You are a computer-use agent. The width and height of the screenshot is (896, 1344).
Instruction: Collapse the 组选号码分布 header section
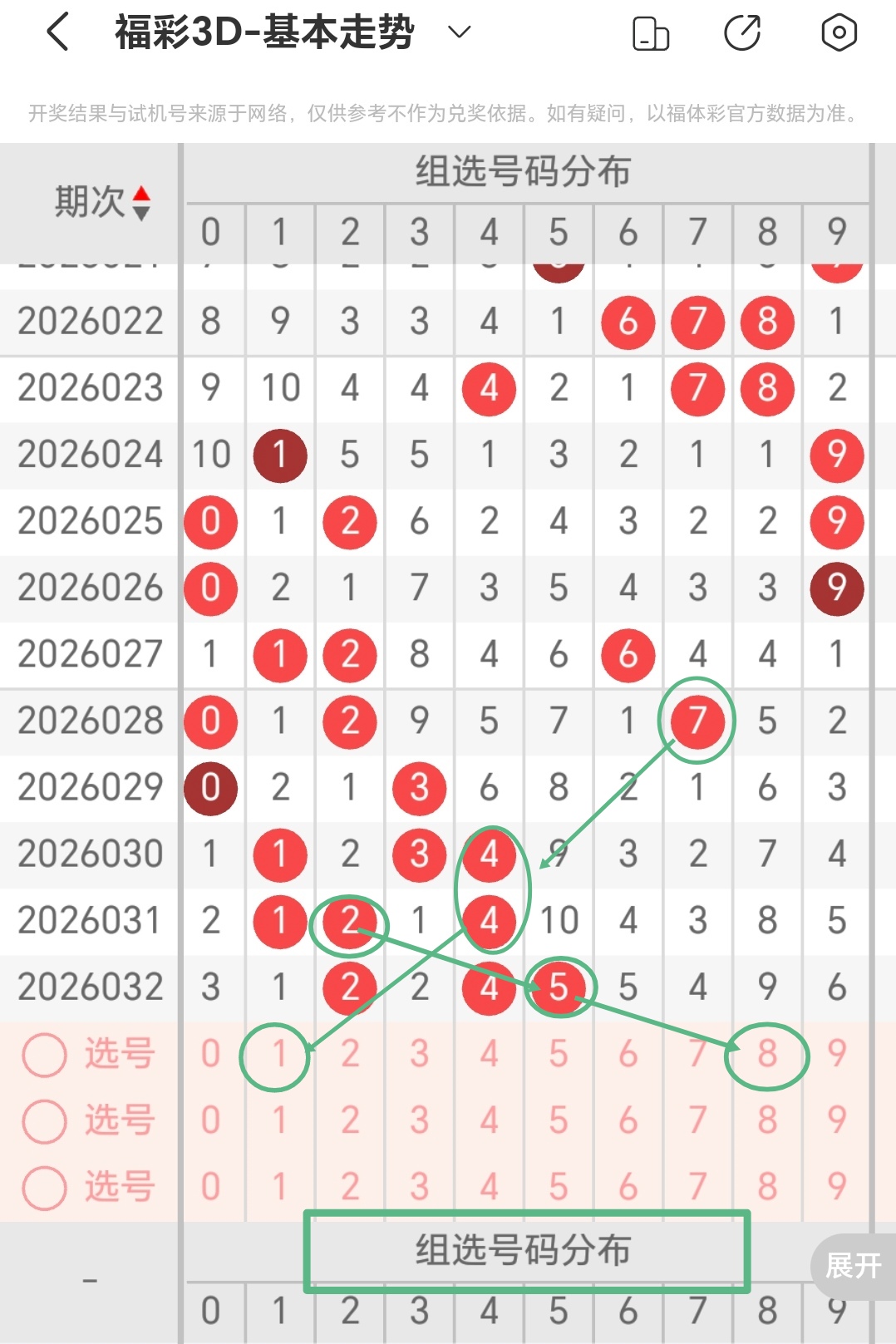[x=527, y=1251]
